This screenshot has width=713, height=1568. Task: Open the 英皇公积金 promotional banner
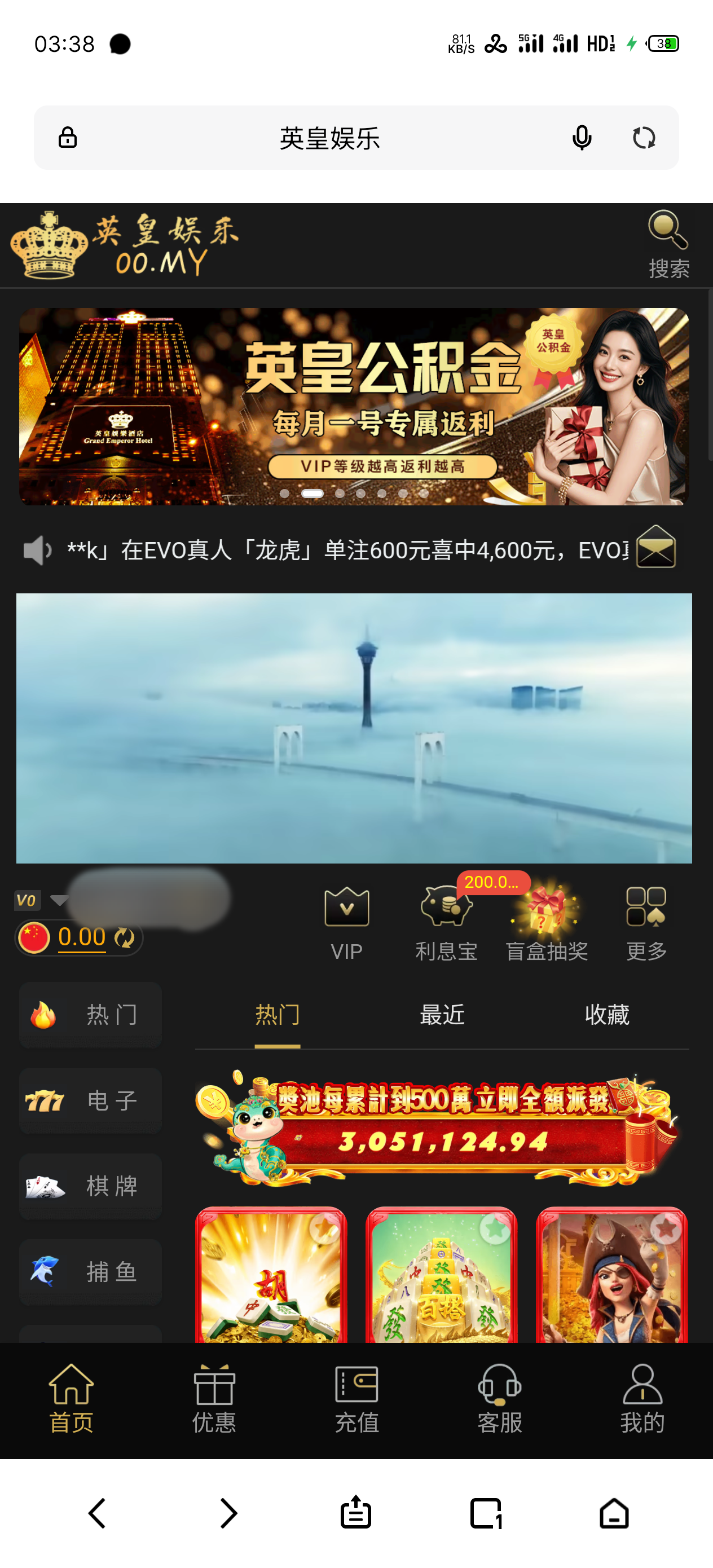[354, 406]
